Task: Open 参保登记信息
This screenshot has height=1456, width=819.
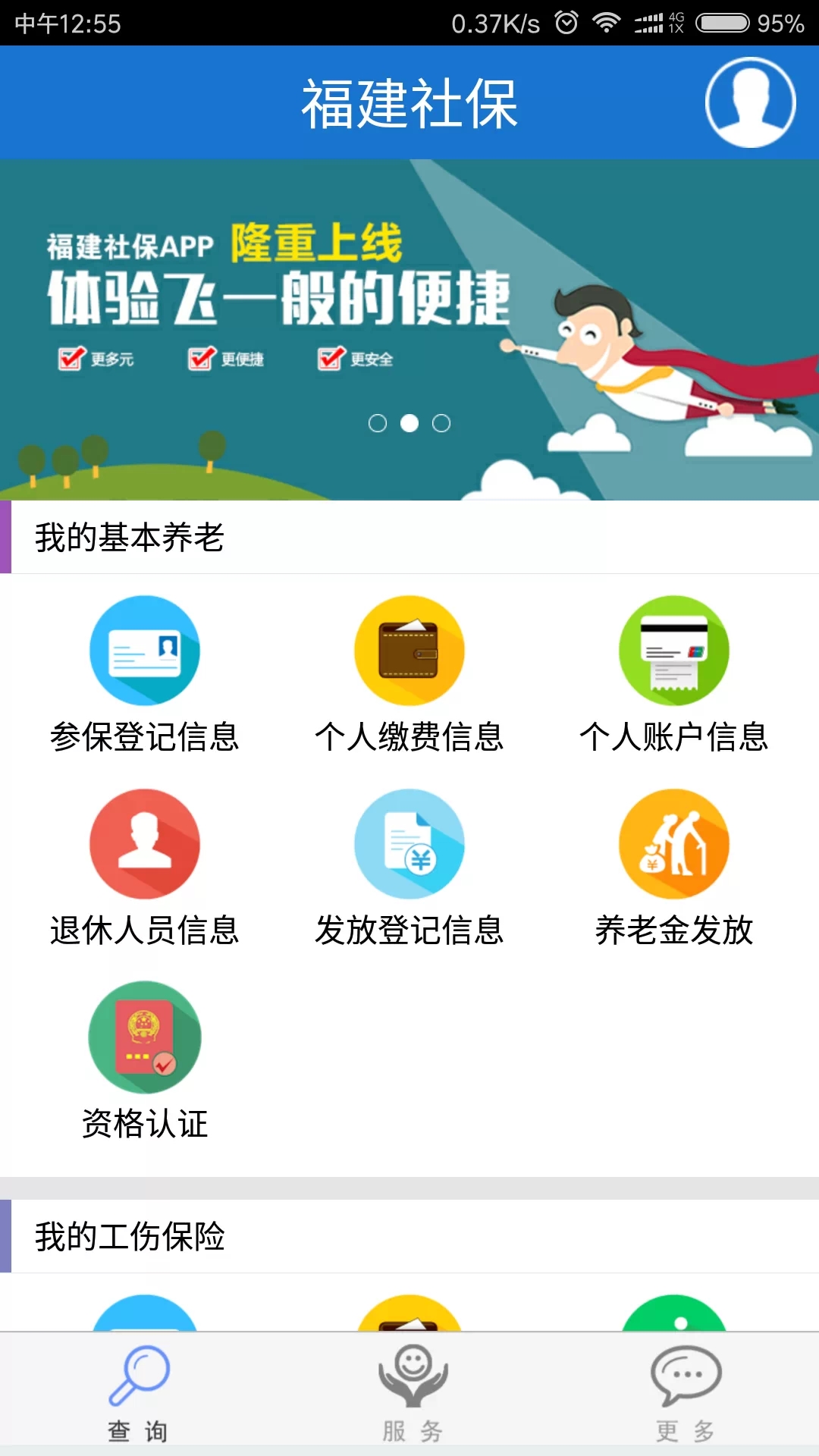Action: pos(144,673)
